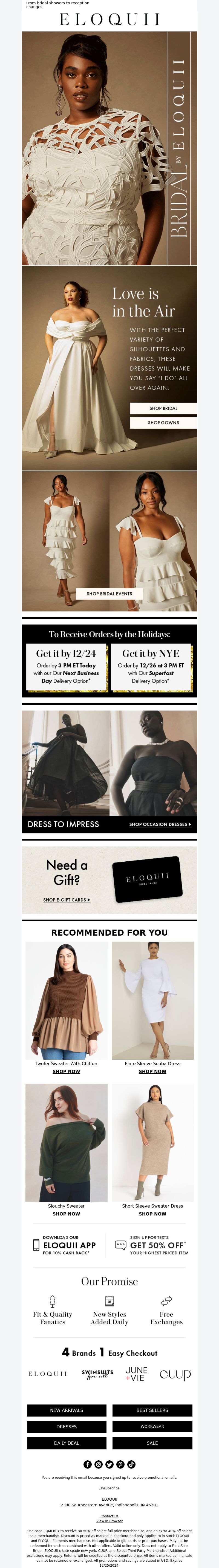219x1568 pixels.
Task: Open the DRESSES category button
Action: click(x=66, y=1427)
